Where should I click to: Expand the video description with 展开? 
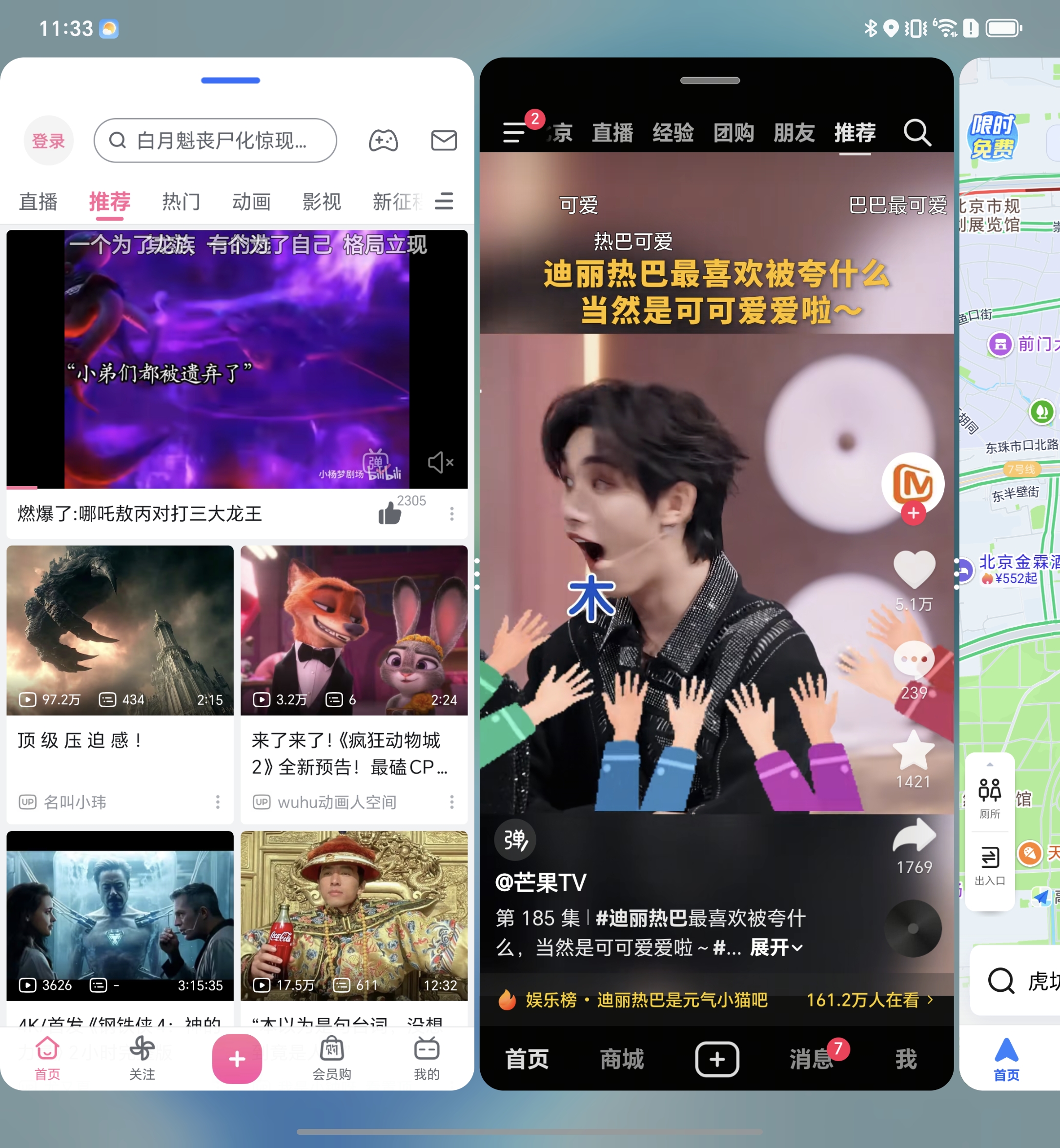coord(776,947)
